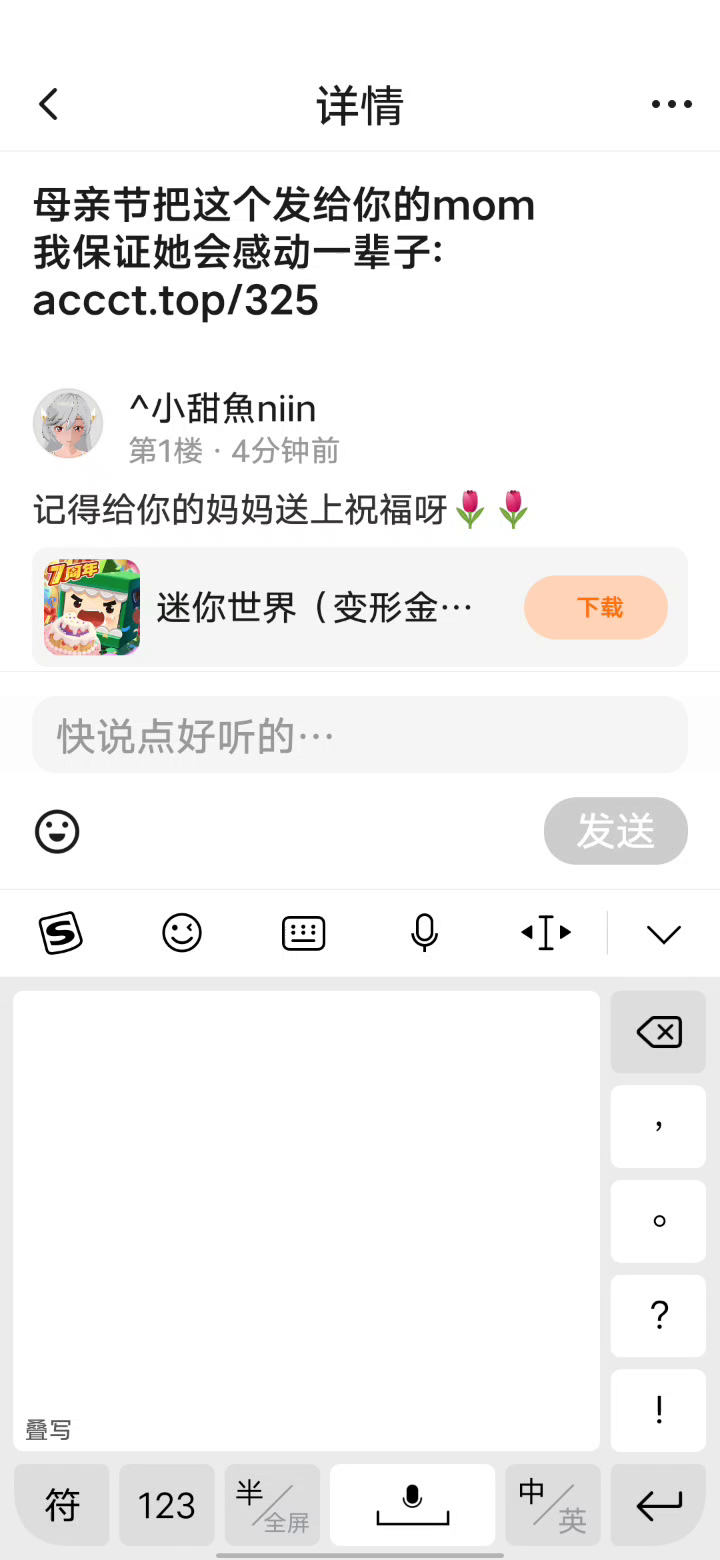
Task: Focus the 快说点好听的 comment field
Action: (360, 735)
